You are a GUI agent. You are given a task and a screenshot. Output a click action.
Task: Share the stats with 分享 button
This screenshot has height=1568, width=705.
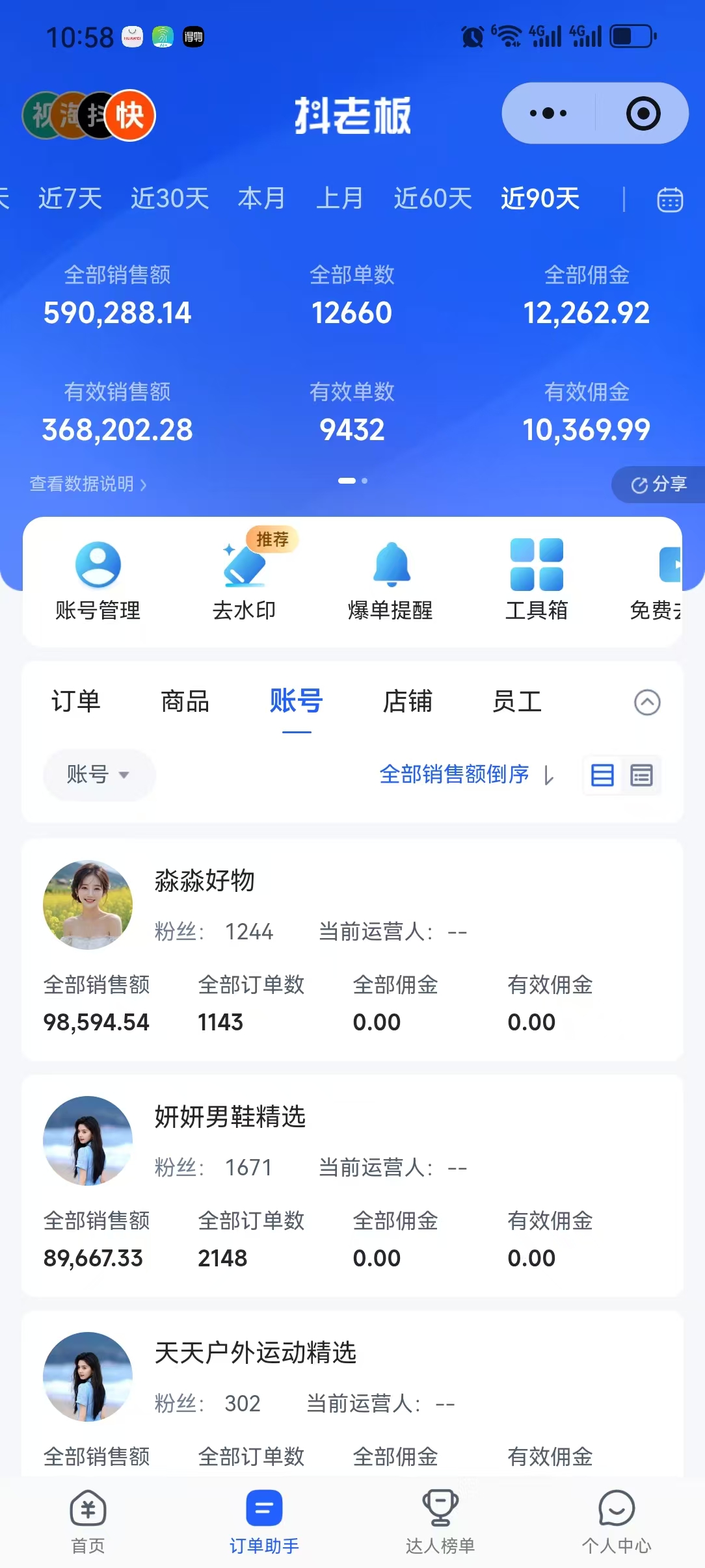659,484
